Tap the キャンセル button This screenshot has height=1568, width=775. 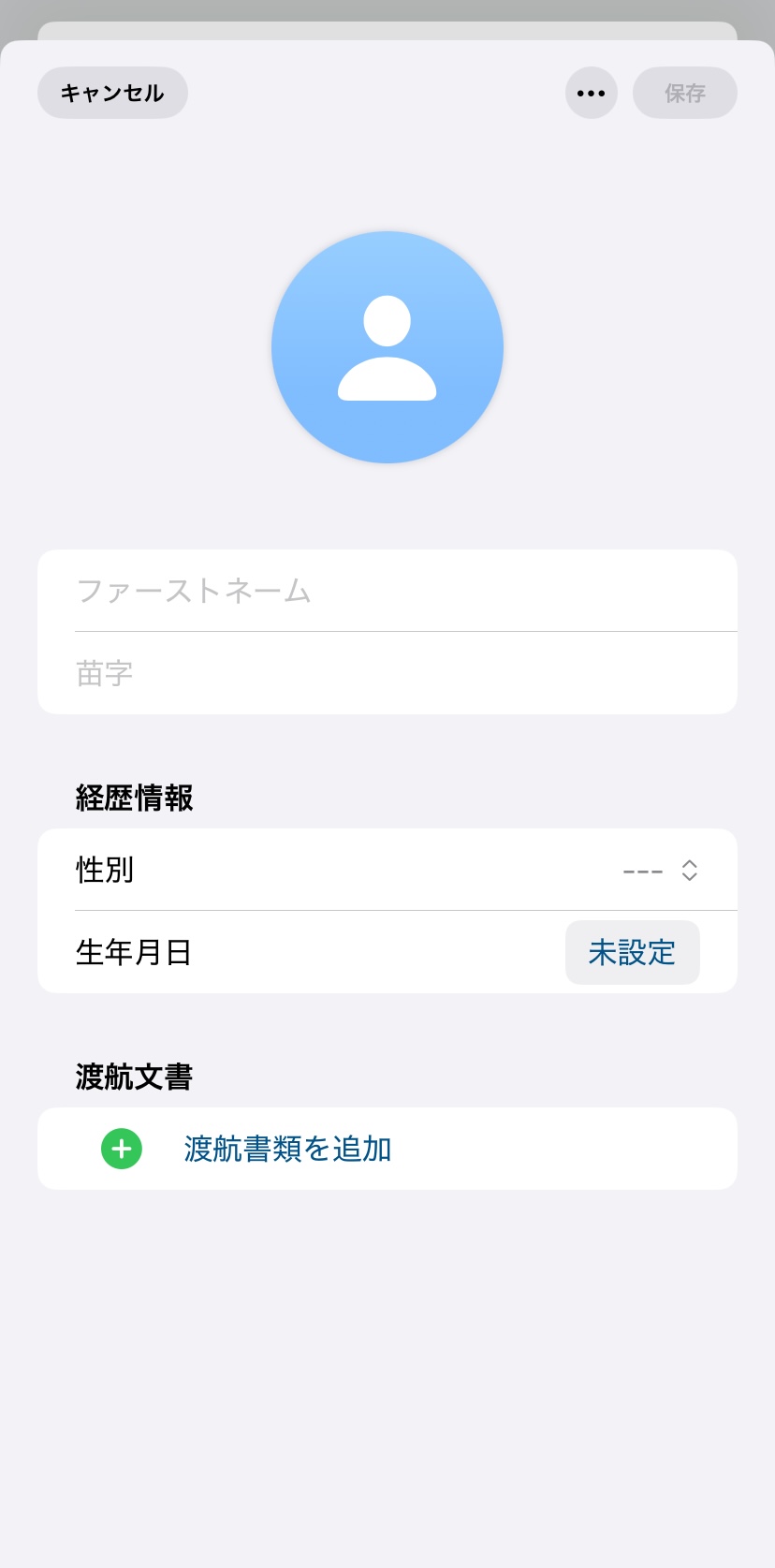point(112,93)
